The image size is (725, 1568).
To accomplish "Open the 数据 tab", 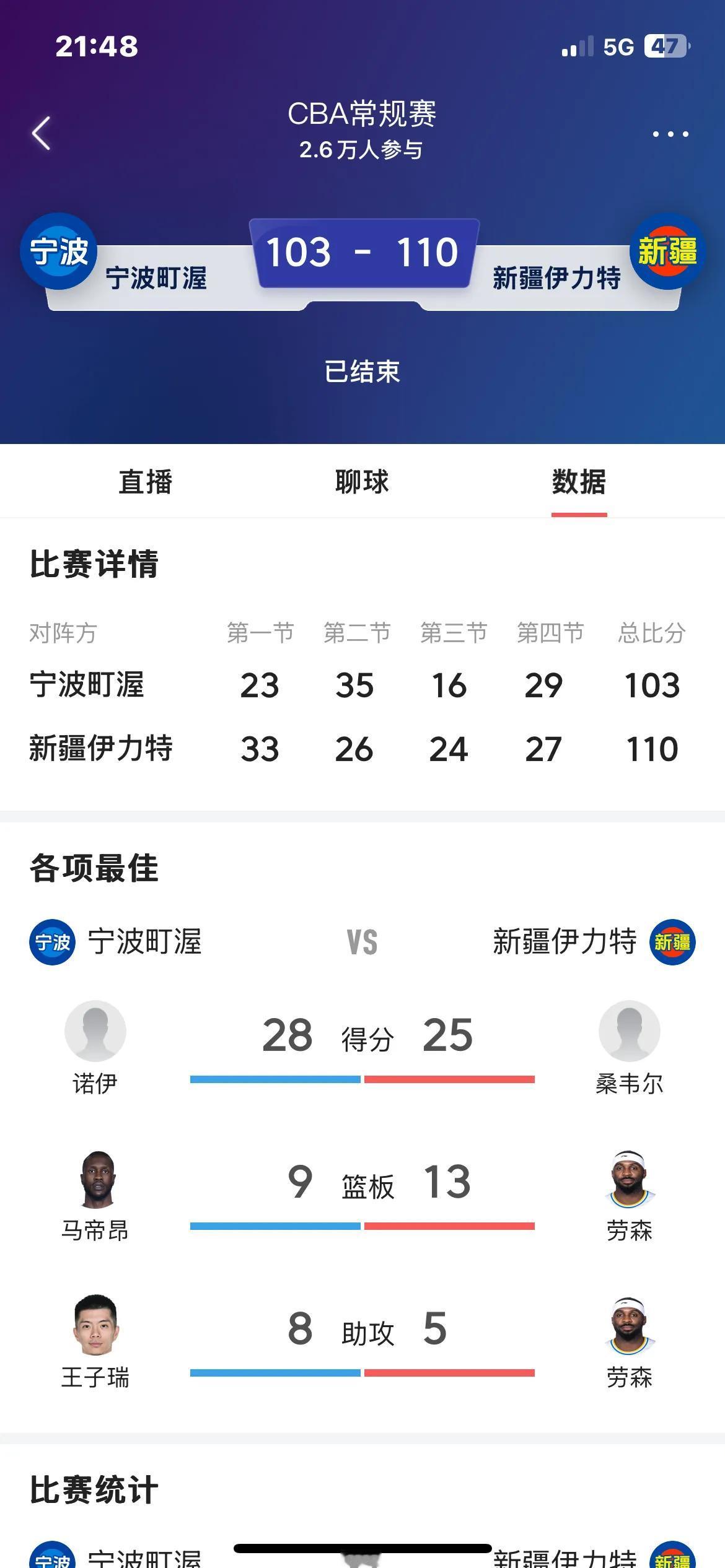I will [x=579, y=483].
